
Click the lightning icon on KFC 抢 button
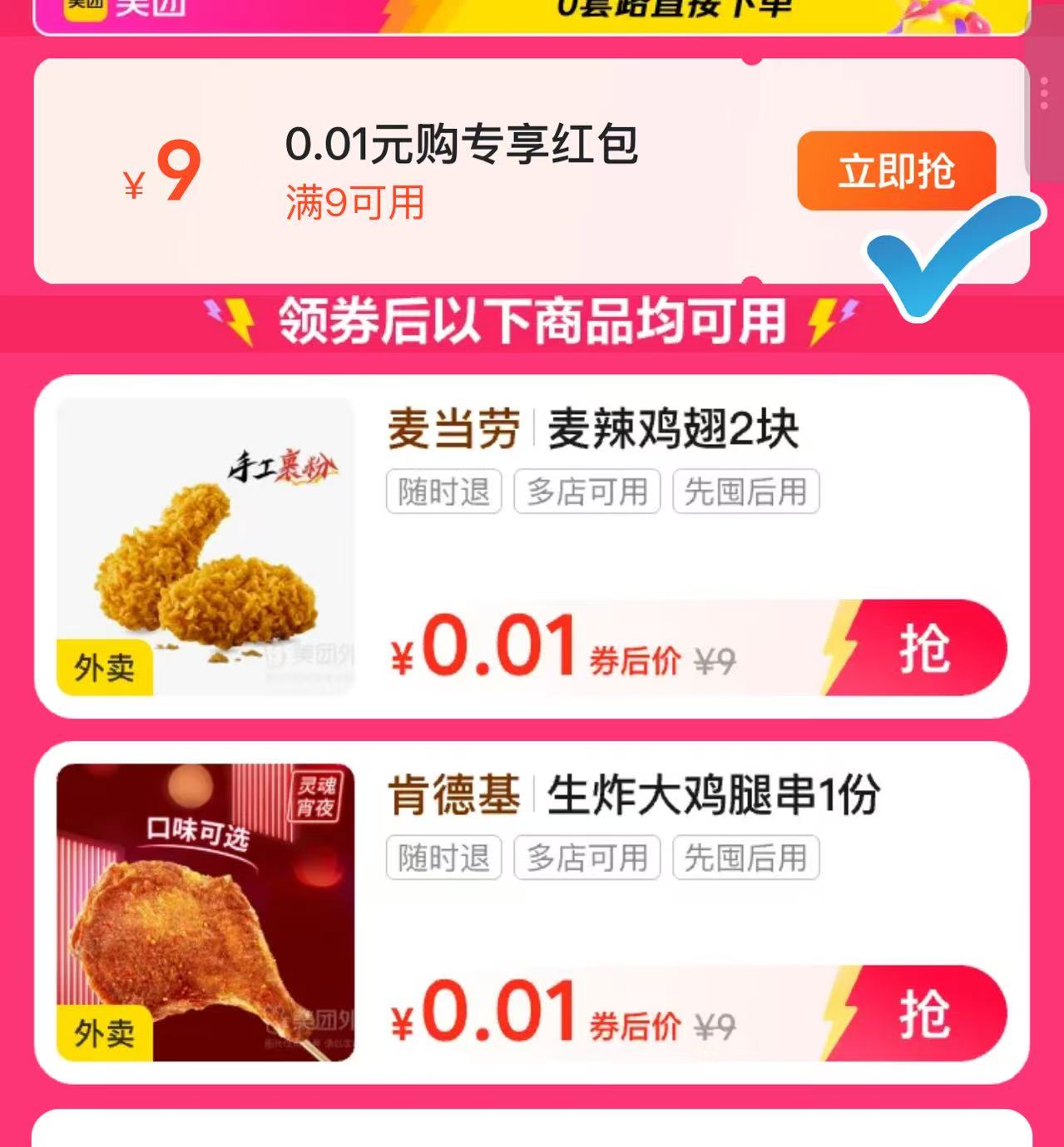tap(838, 1013)
